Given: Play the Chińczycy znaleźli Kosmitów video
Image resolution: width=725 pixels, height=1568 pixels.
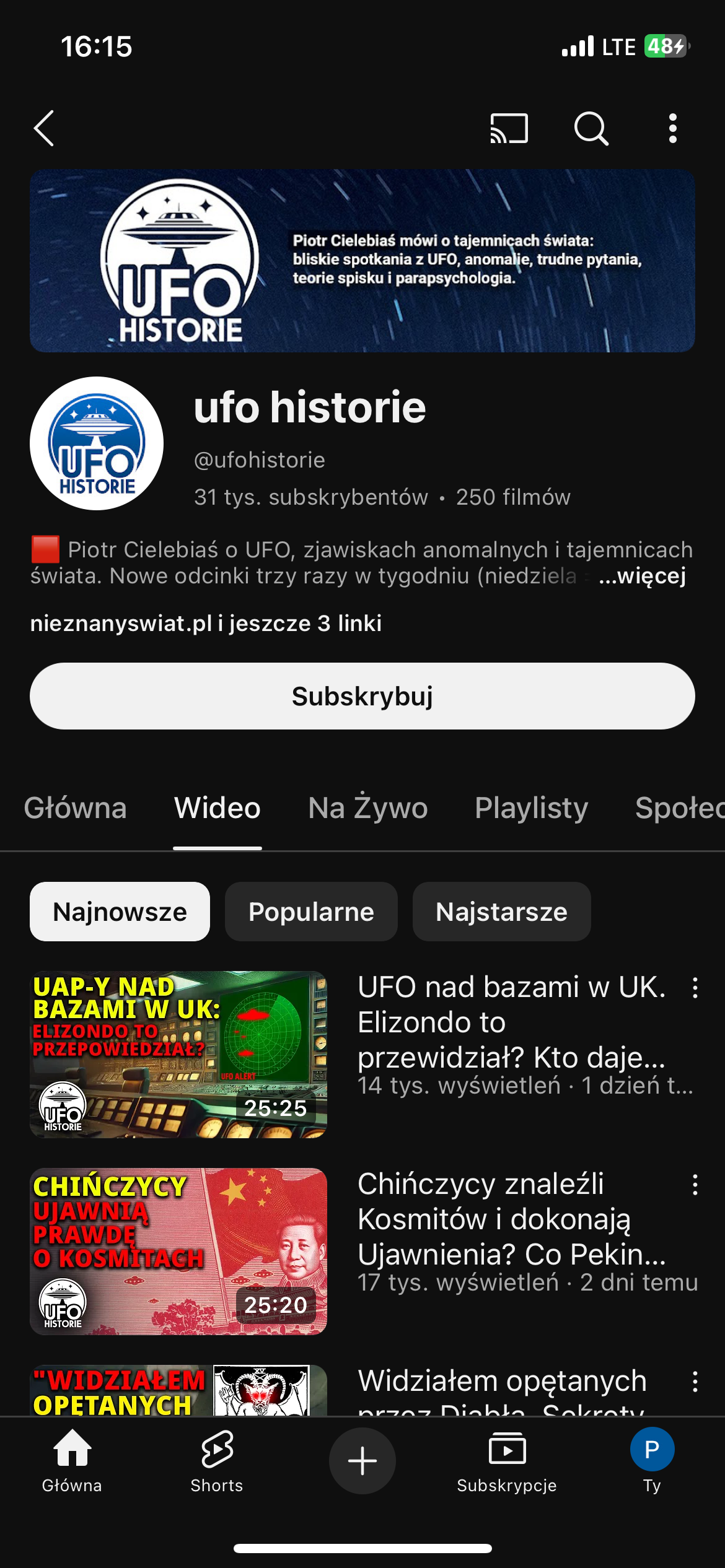Looking at the screenshot, I should [x=178, y=1251].
